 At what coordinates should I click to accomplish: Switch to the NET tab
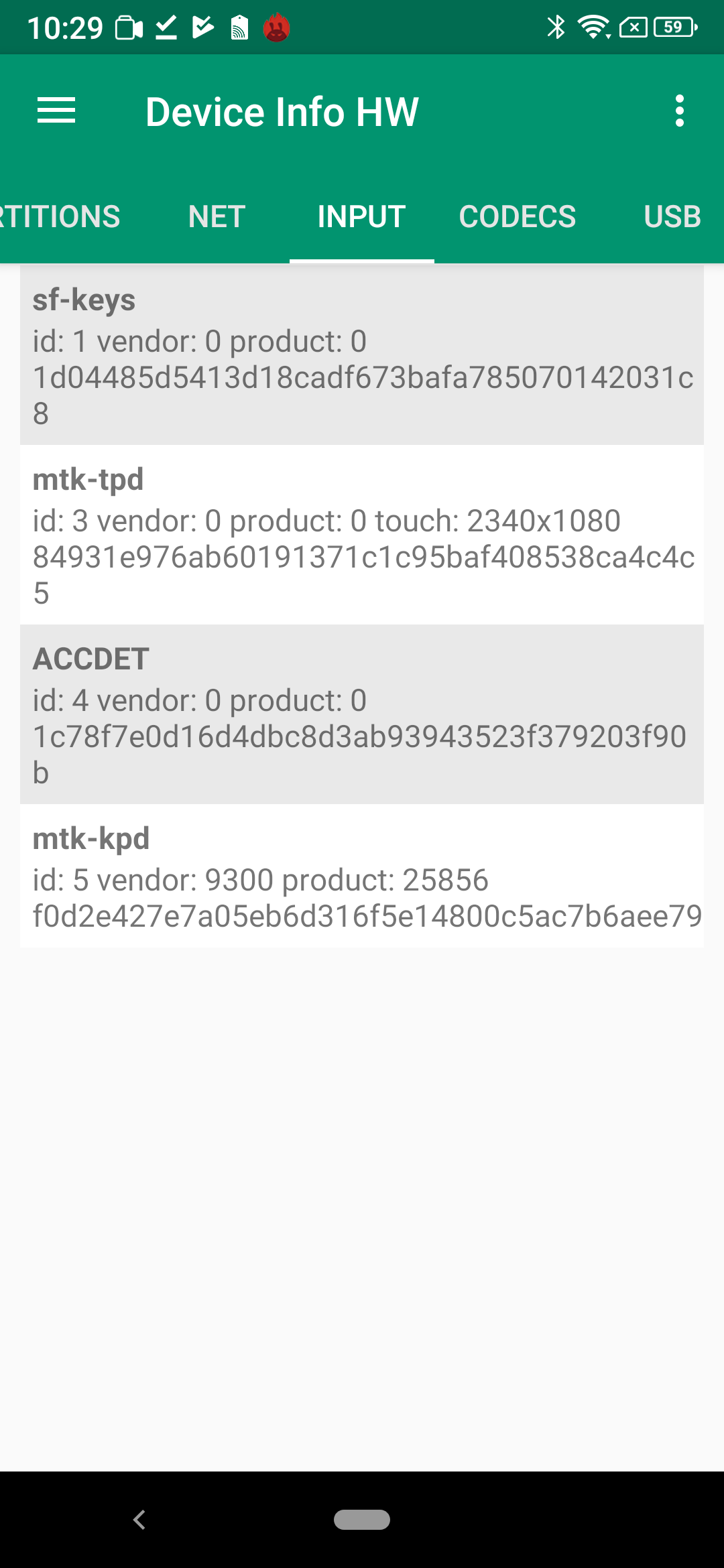217,216
